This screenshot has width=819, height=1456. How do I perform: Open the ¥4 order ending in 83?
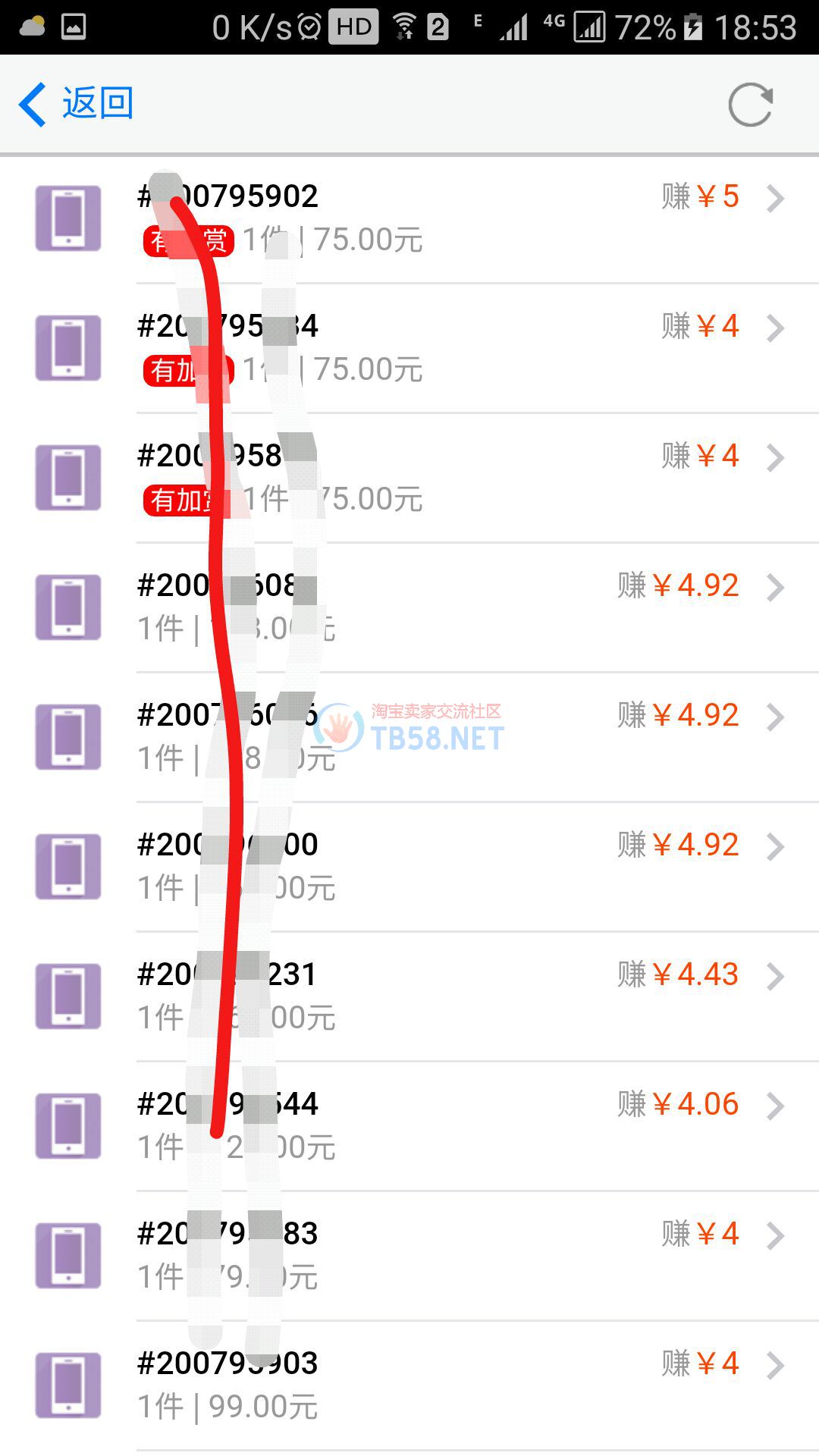(455, 1256)
